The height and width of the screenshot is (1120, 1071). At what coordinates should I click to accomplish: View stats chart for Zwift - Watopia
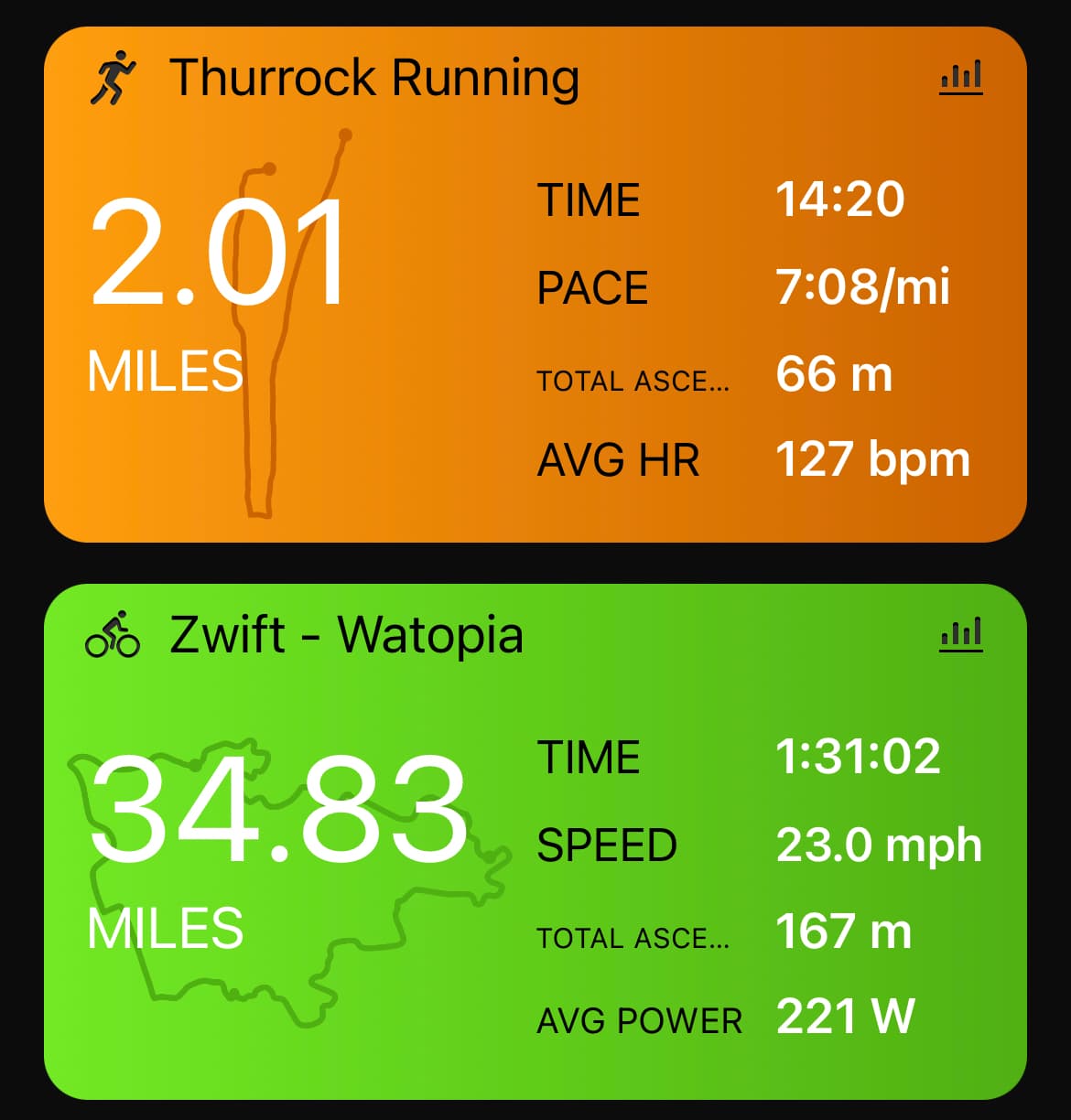tap(961, 634)
